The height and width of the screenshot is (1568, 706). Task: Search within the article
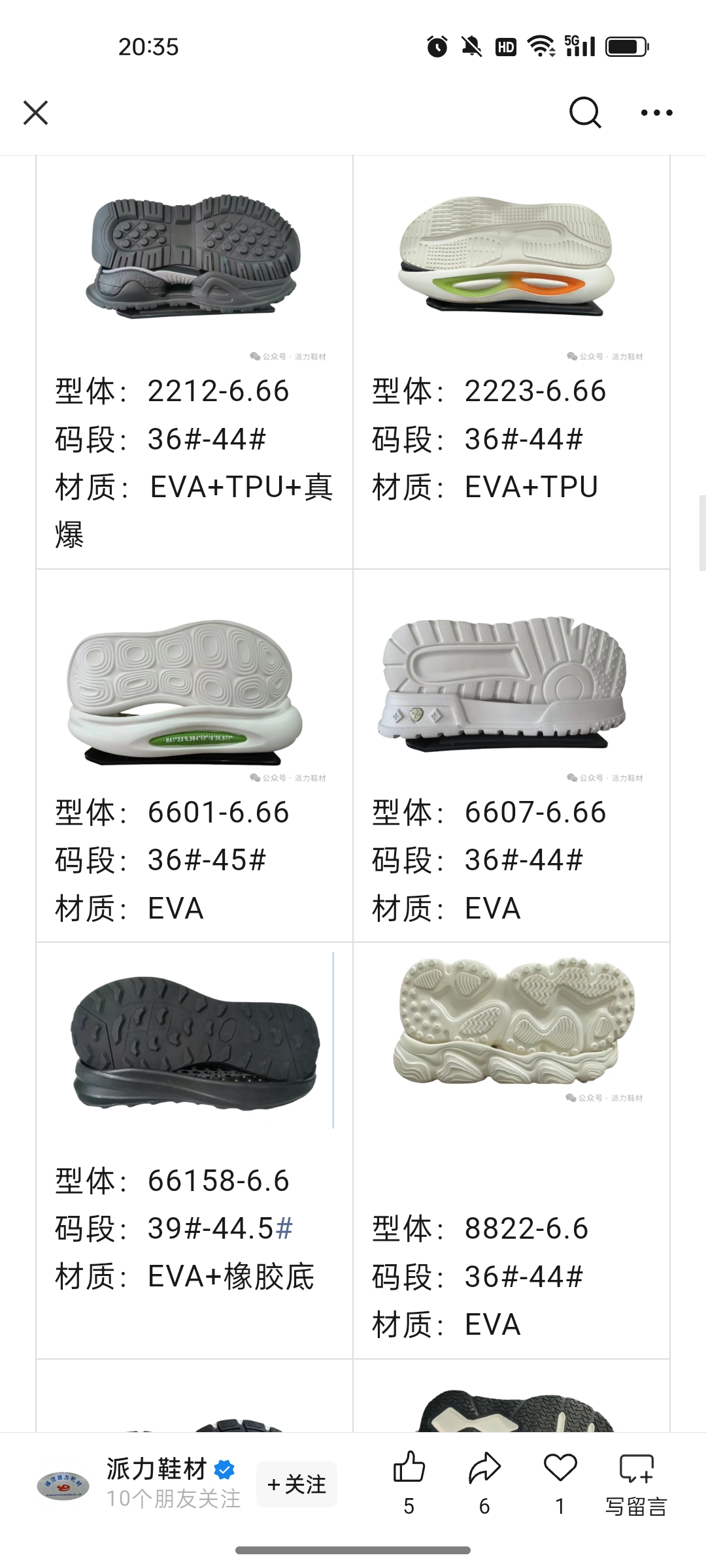(x=584, y=112)
